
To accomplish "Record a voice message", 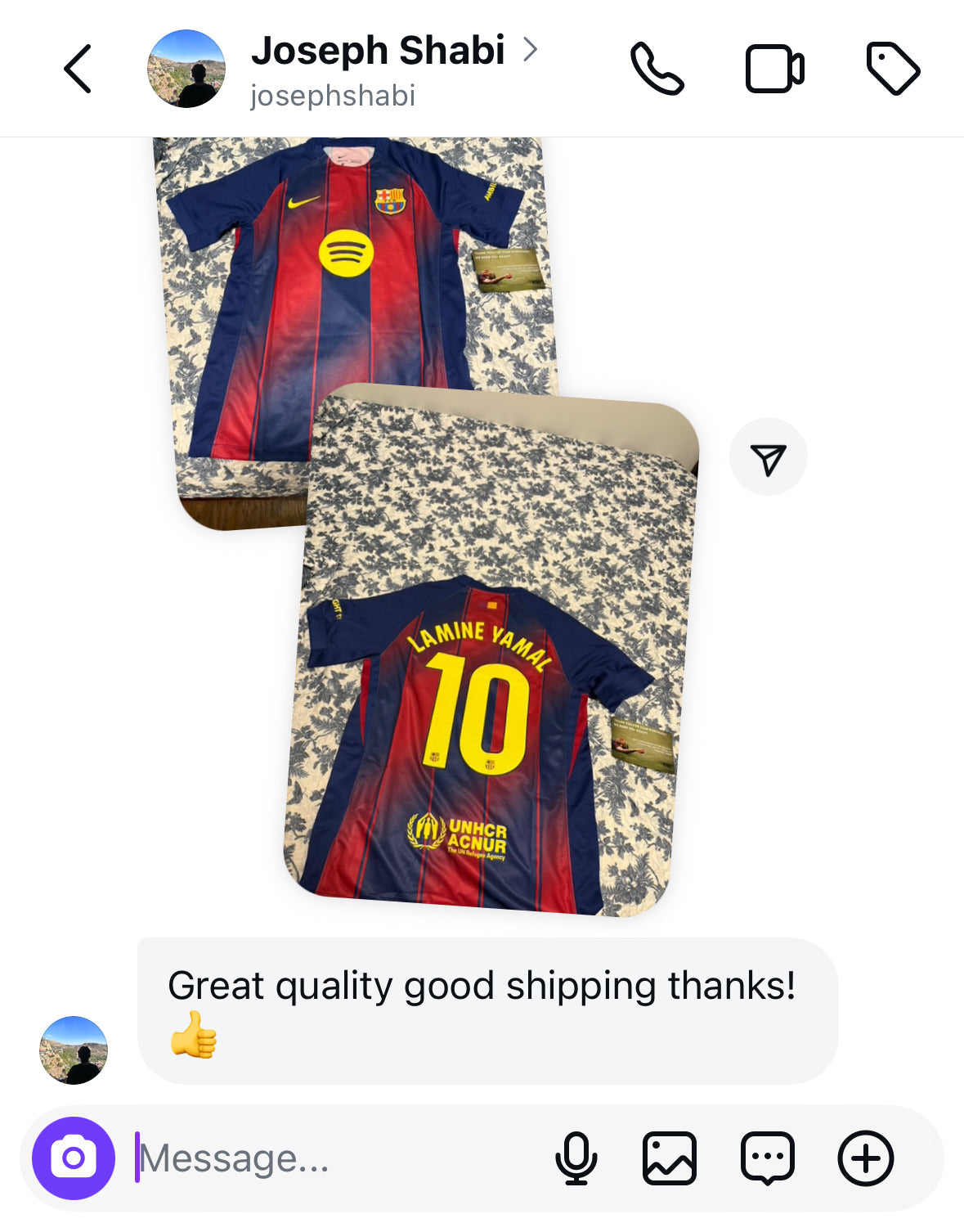I will coord(576,1158).
